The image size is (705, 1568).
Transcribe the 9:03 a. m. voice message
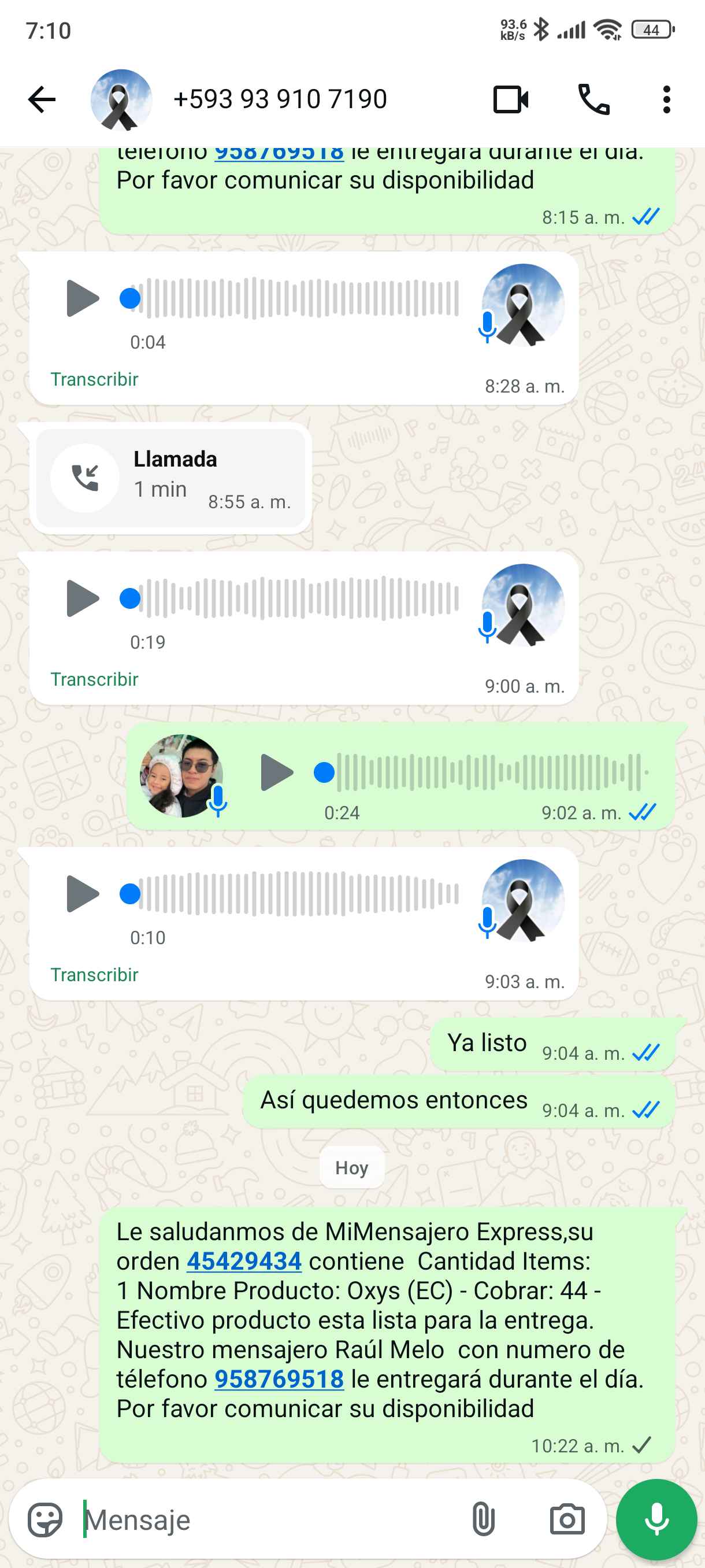tap(94, 975)
